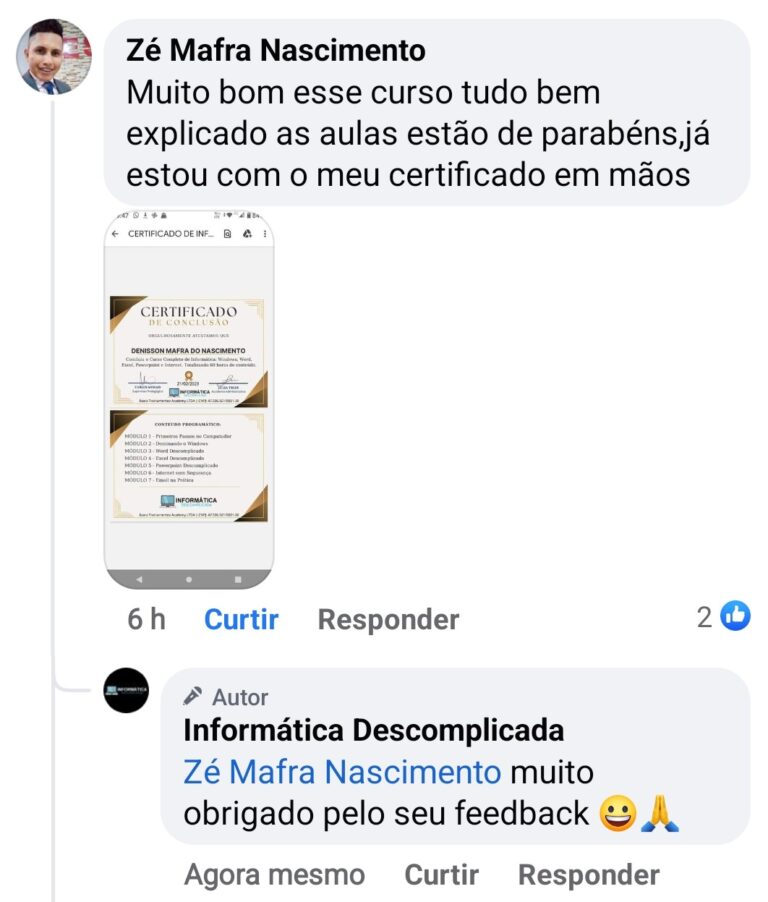Like the Informática Descomplicada reply
The width and height of the screenshot is (768, 902).
(442, 875)
